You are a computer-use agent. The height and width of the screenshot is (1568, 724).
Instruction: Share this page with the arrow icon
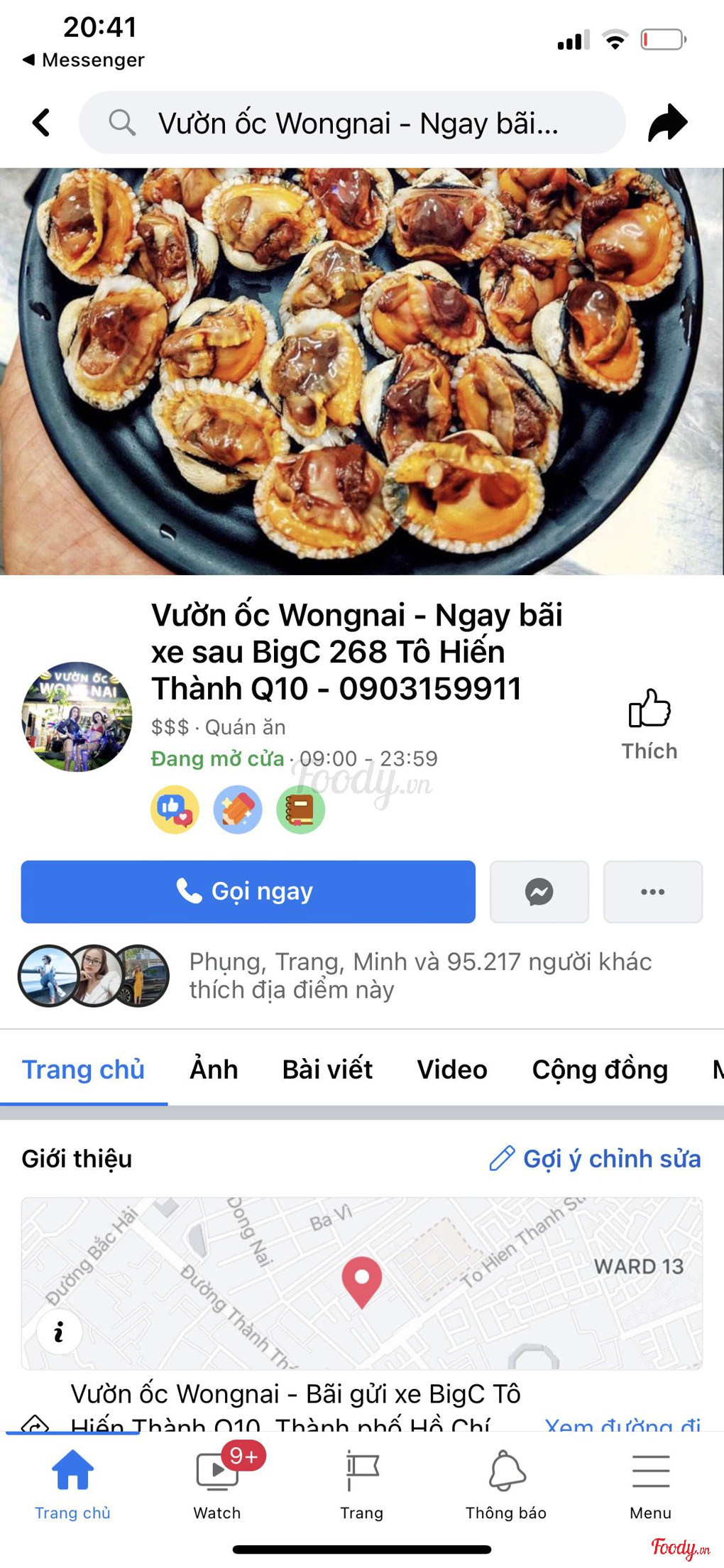tap(667, 122)
